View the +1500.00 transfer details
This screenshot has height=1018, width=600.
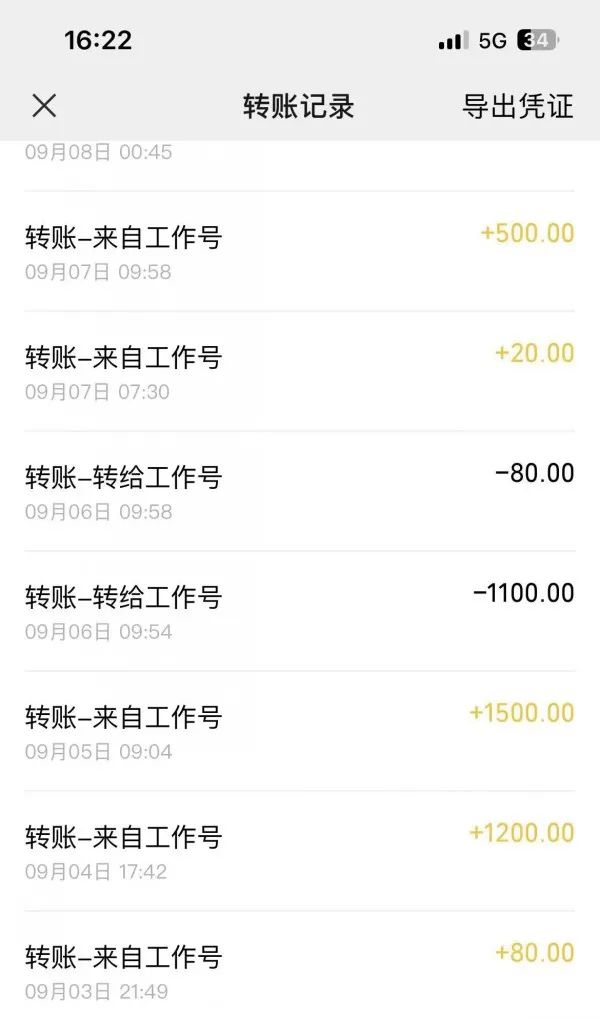click(299, 732)
